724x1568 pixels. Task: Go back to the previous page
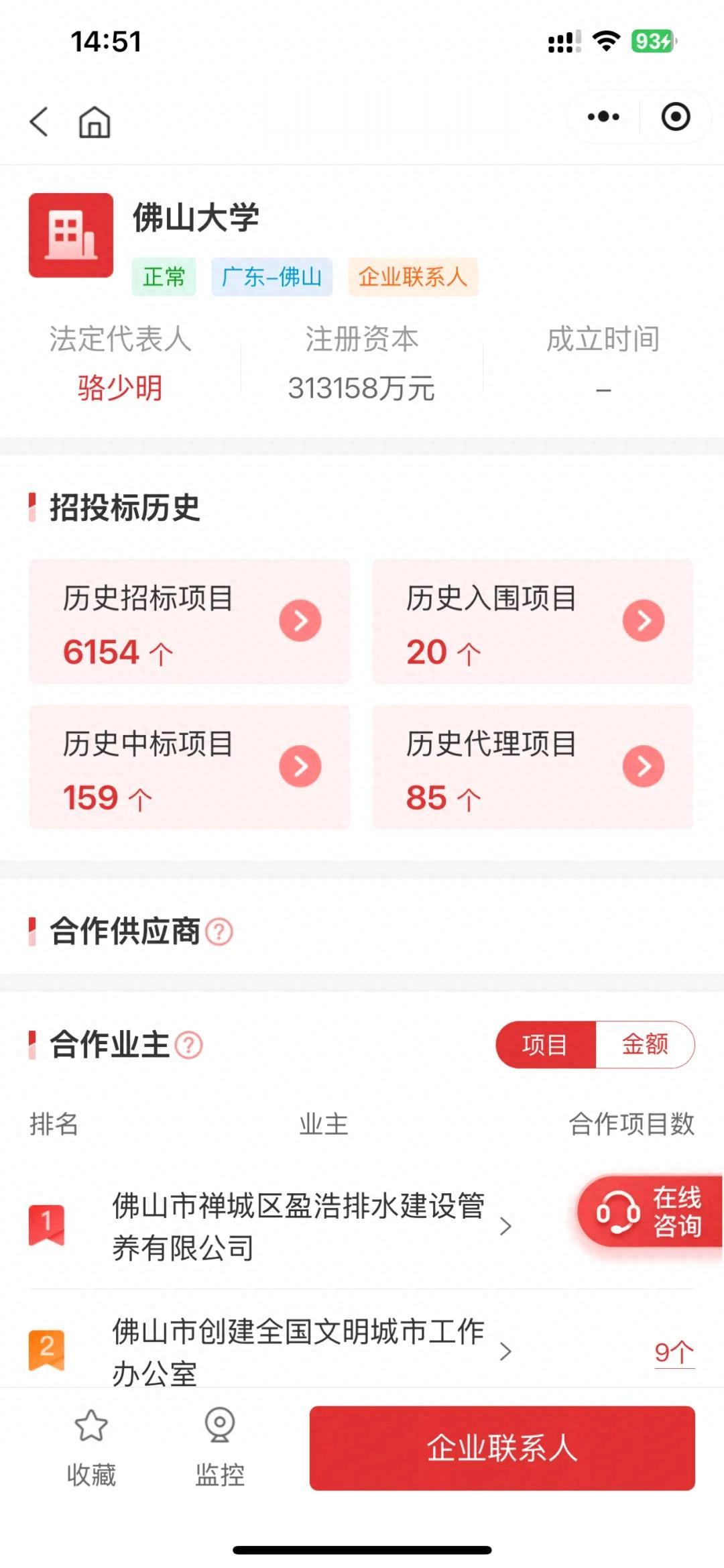pos(39,121)
